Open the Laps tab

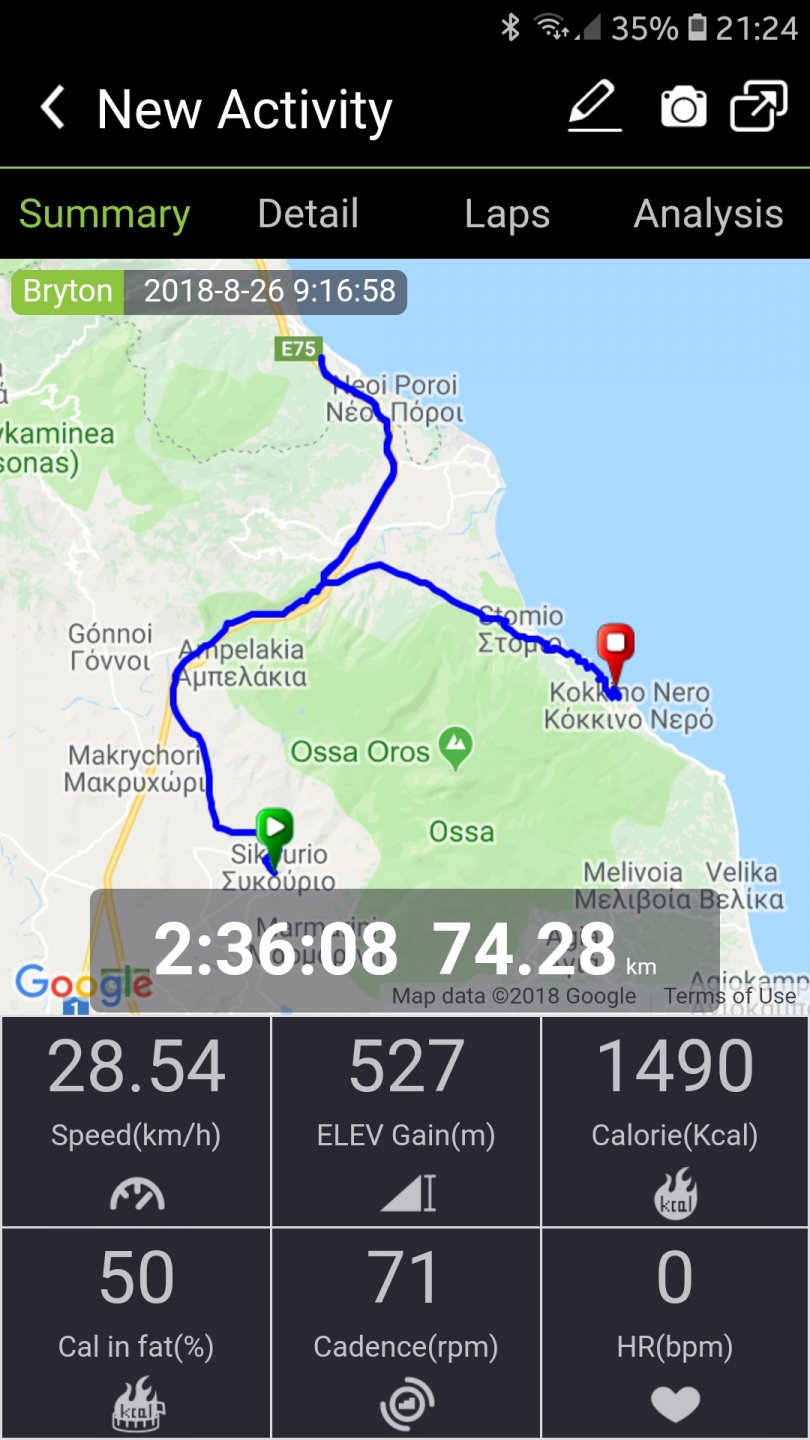click(x=507, y=214)
